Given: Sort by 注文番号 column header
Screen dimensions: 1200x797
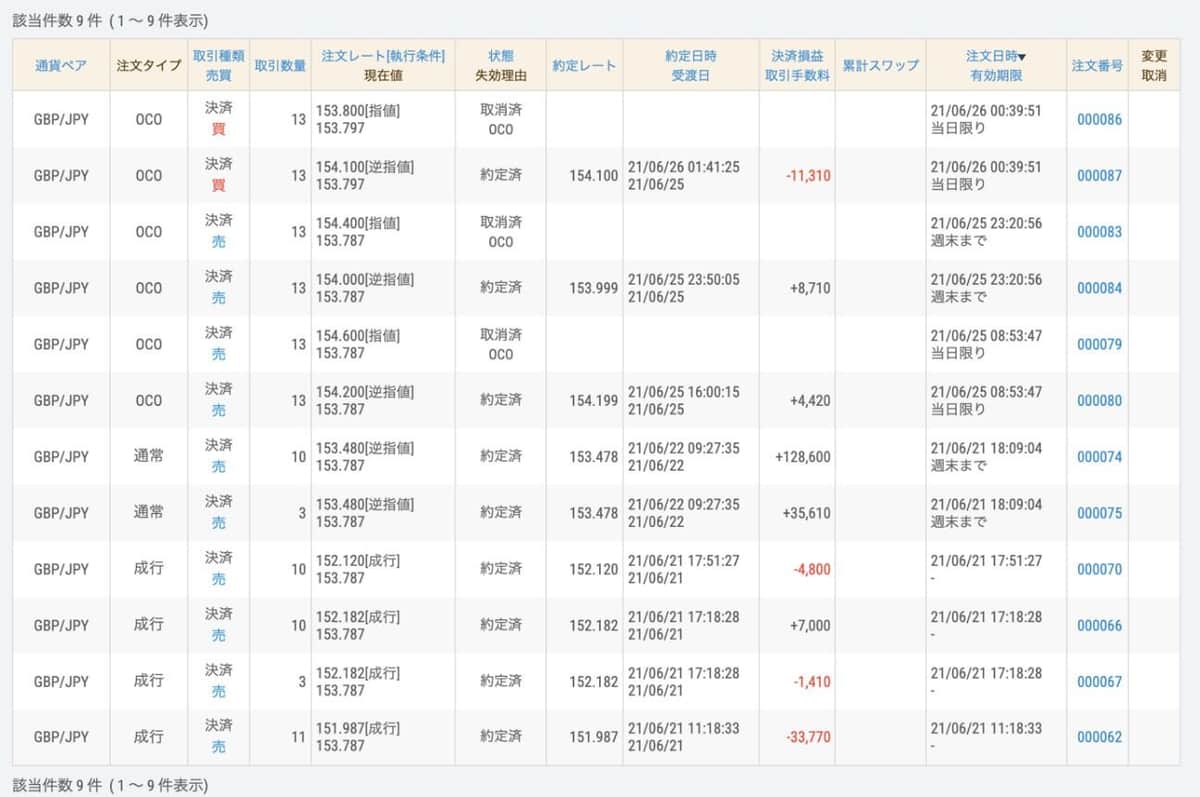Looking at the screenshot, I should (x=1097, y=65).
